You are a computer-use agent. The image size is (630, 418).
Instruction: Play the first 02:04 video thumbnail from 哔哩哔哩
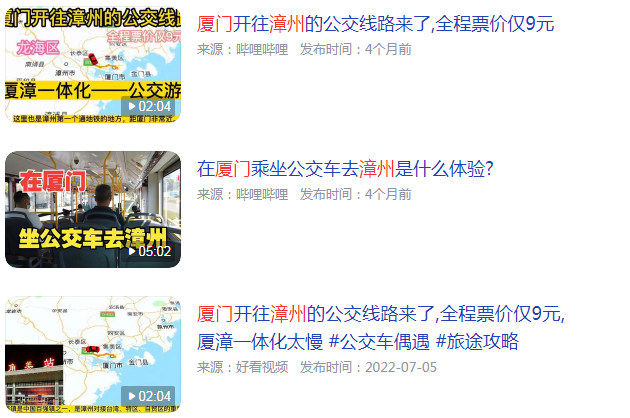click(92, 64)
